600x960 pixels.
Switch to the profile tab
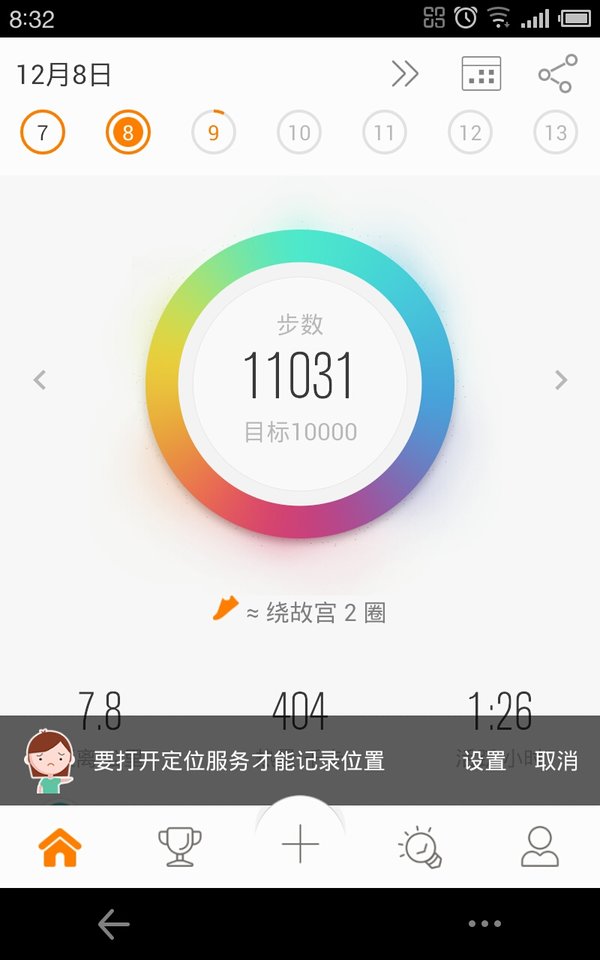coord(540,847)
